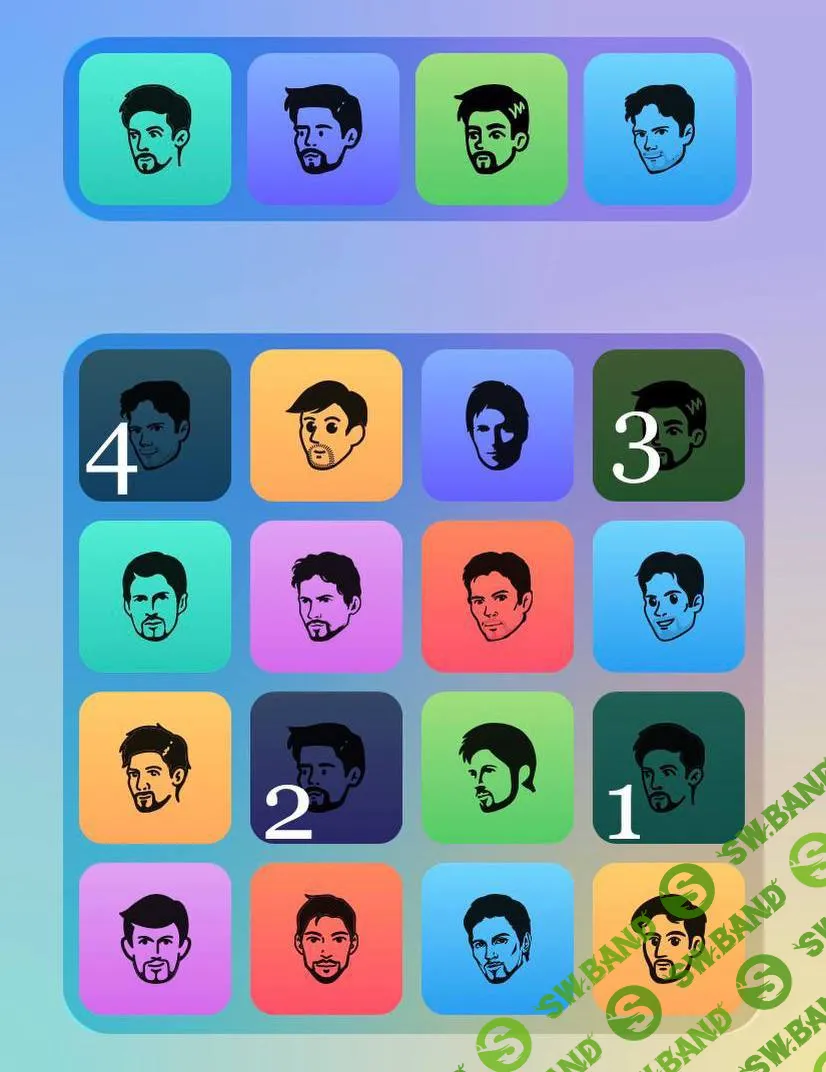The width and height of the screenshot is (826, 1072).
Task: Tap the full-bearded face on red tile
Action: 326,938
